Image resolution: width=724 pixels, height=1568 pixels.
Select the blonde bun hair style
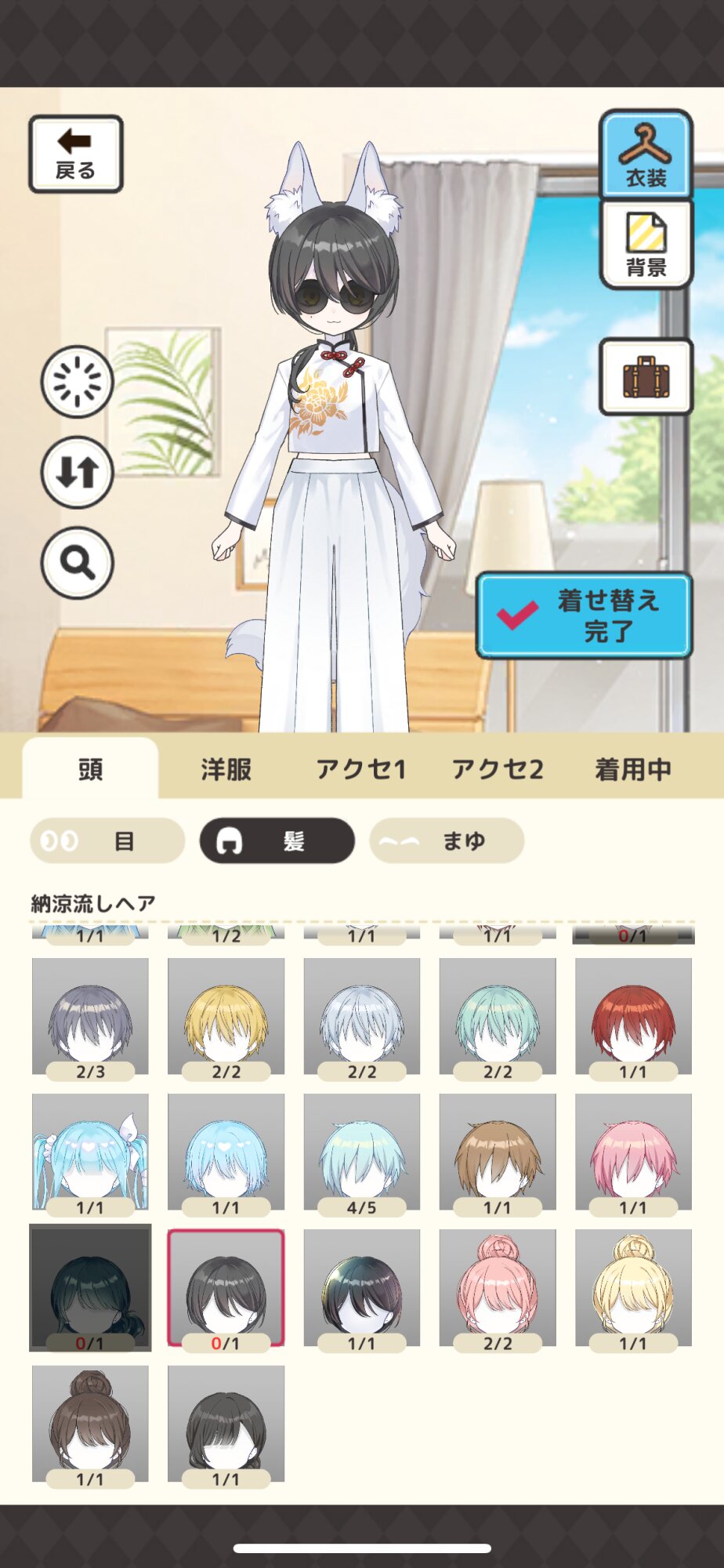point(633,1289)
